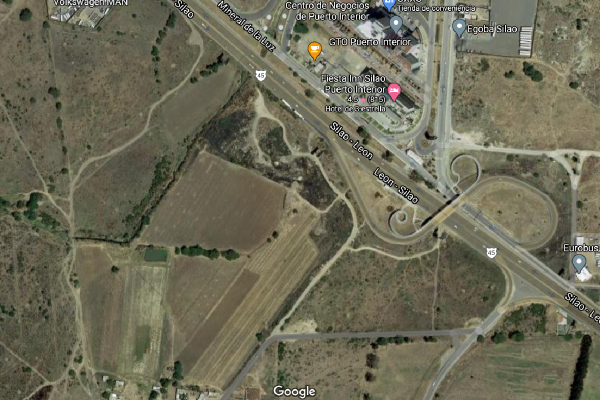Open the Fiesta Inn Silao hotel marker
The width and height of the screenshot is (600, 400).
pyautogui.click(x=394, y=93)
